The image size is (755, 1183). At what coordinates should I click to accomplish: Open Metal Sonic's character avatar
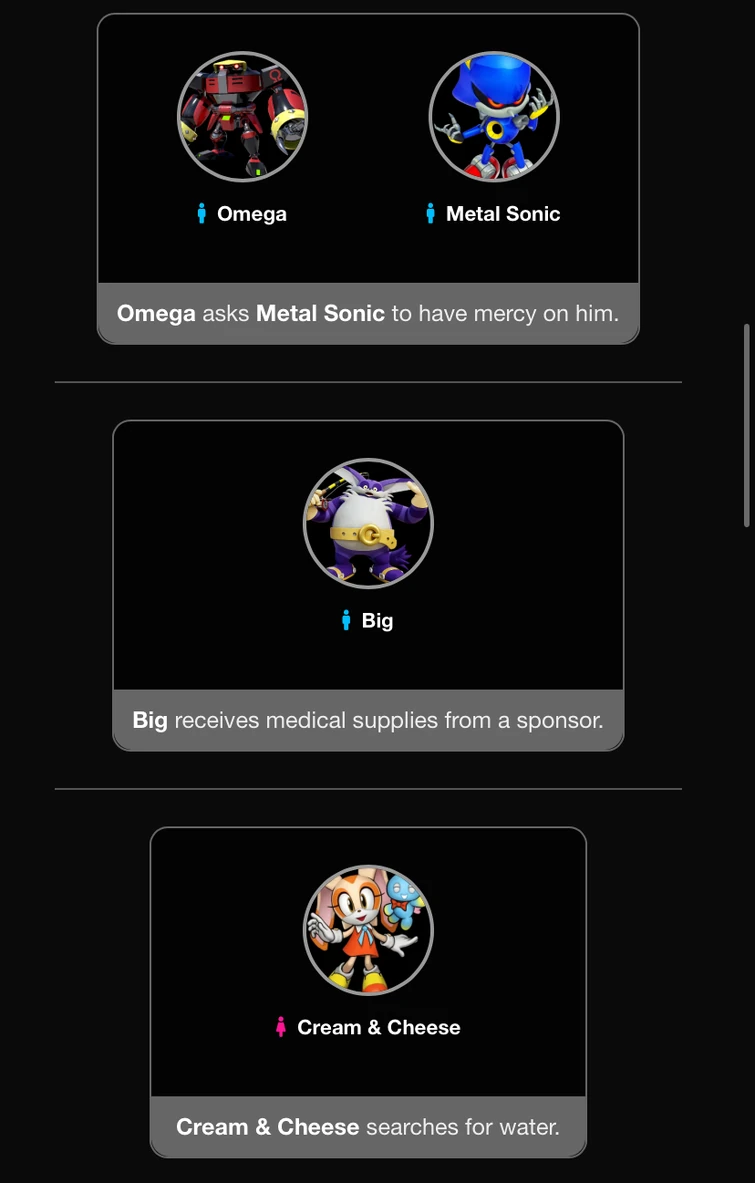click(494, 117)
